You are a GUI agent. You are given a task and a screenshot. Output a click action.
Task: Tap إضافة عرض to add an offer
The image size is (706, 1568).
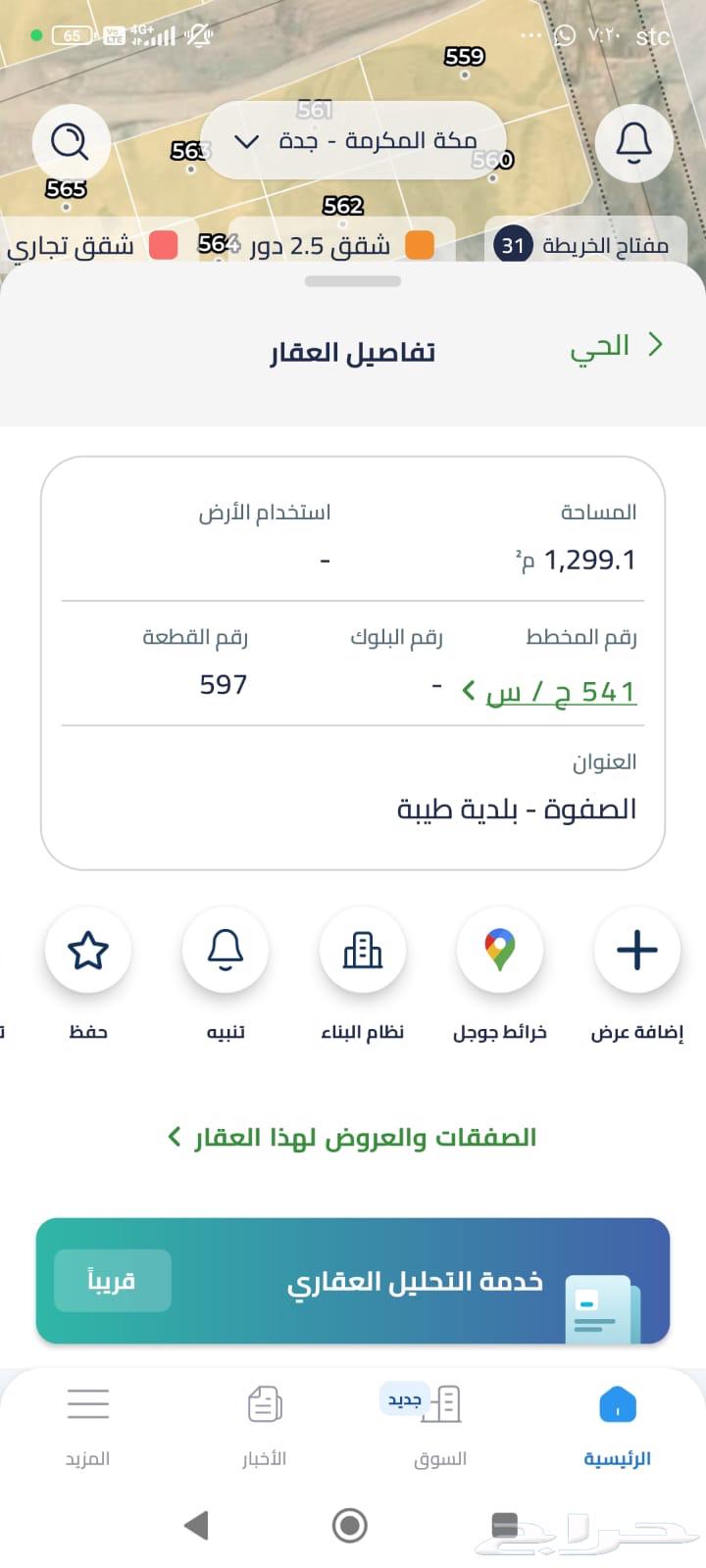[636, 951]
